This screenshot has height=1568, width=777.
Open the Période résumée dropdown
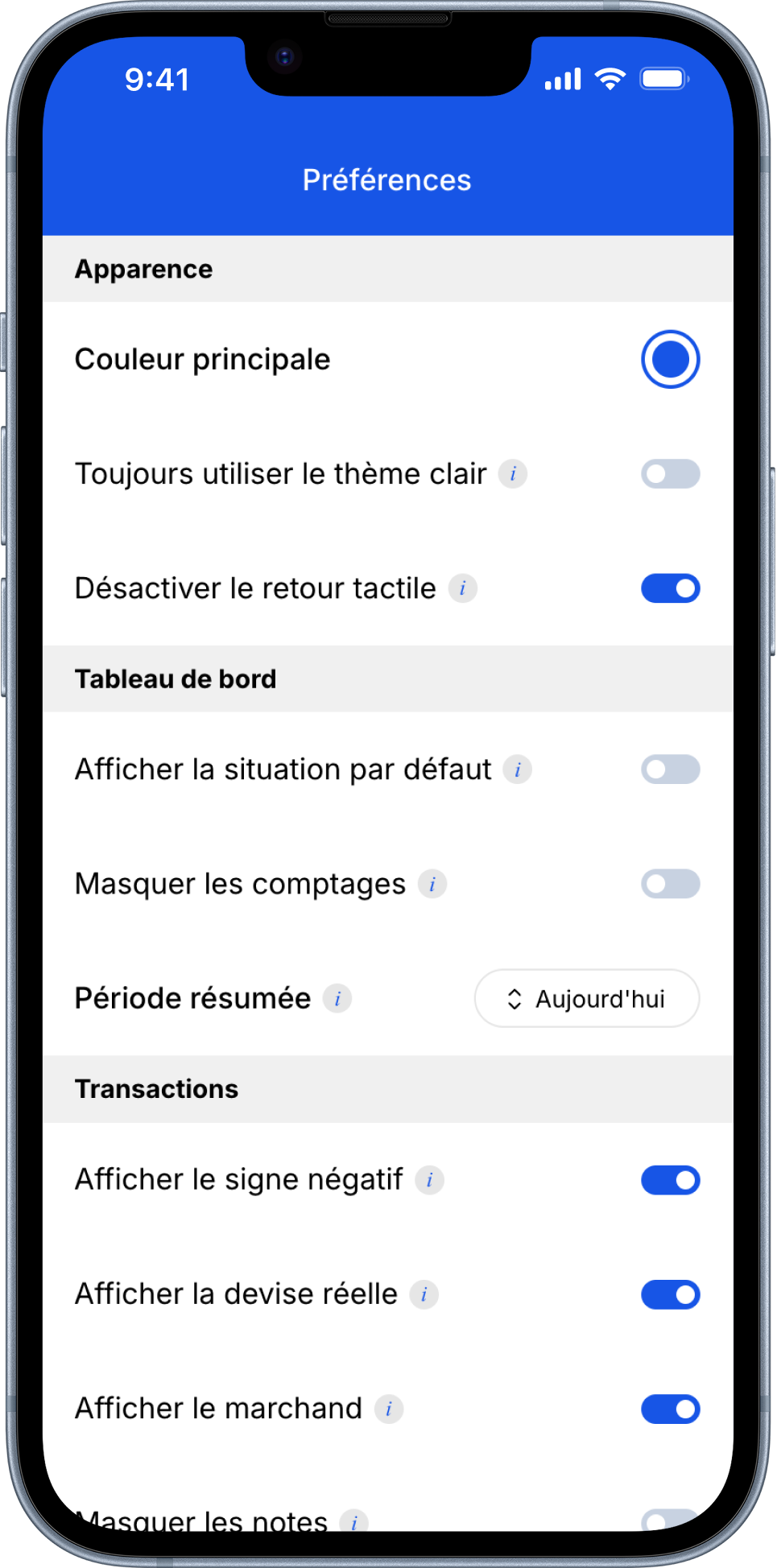tap(587, 998)
